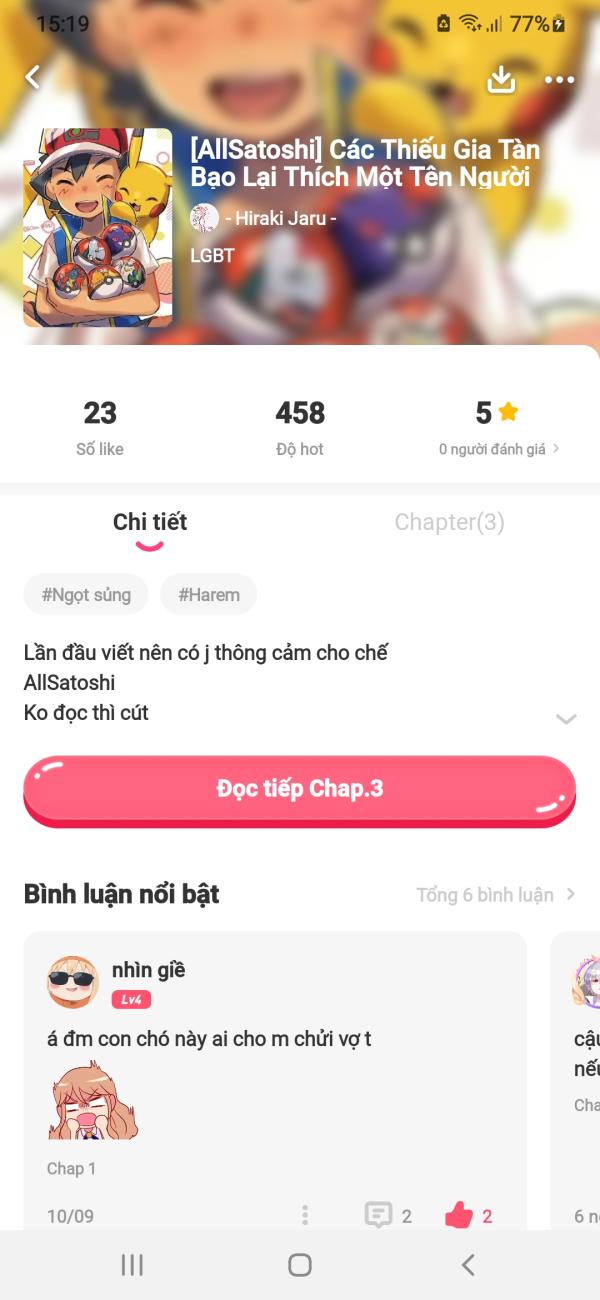Continue reading with Đọc tiếp Chap.3
The image size is (600, 1300).
pos(300,789)
